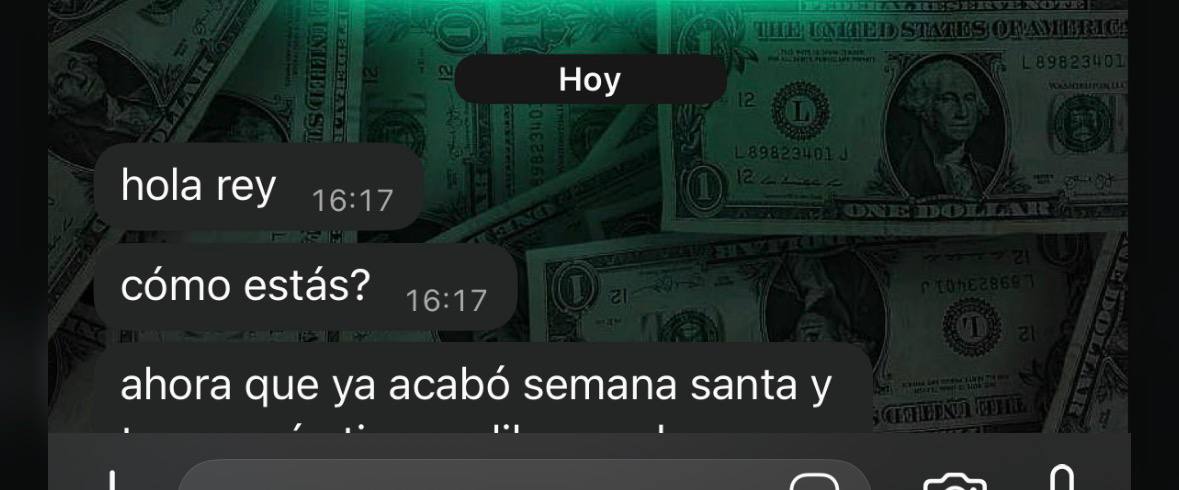Viewport: 1179px width, 490px height.
Task: Focus the message text field
Action: [x=480, y=478]
